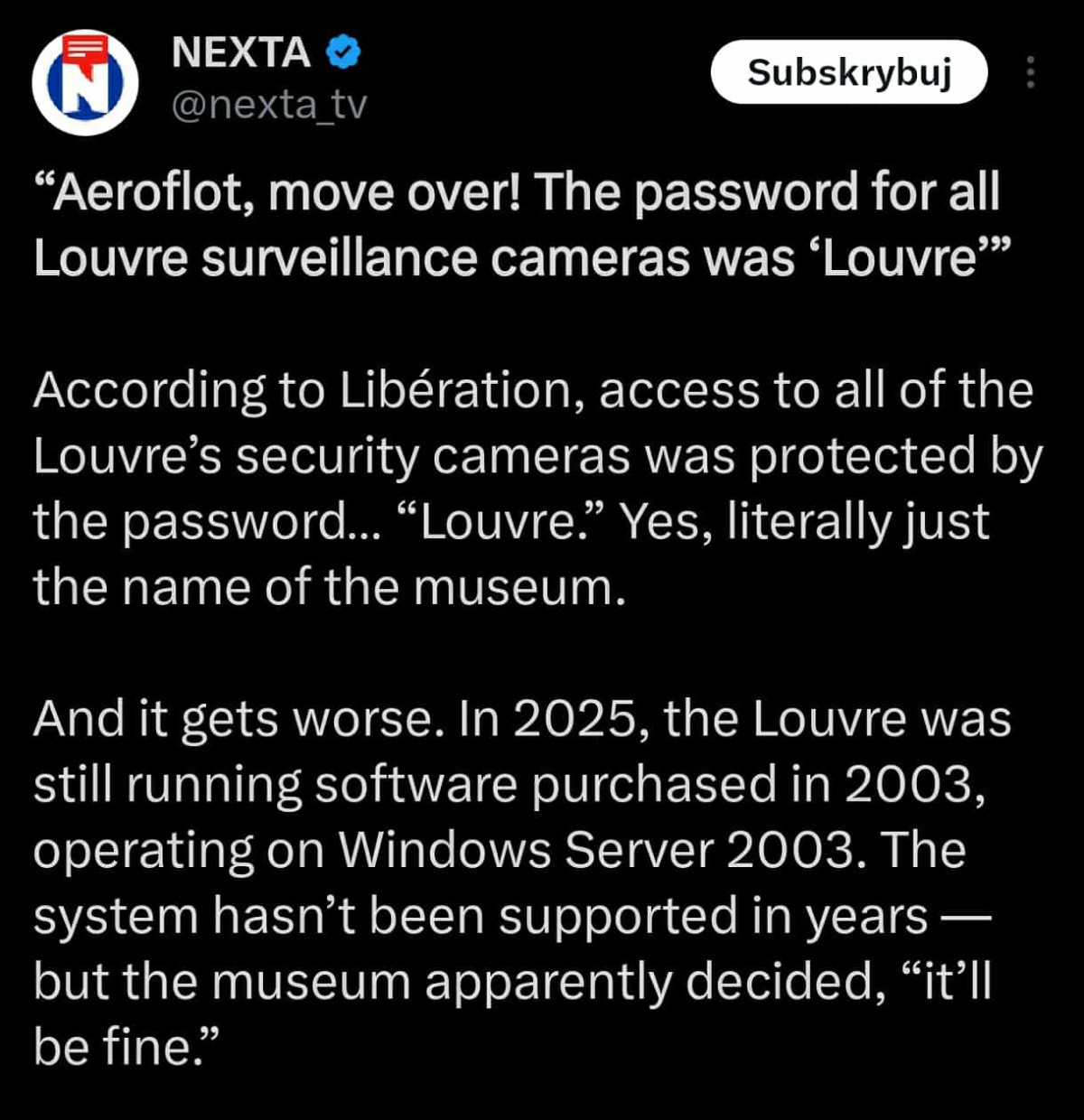Open NEXTA's profile picture
This screenshot has height=1120, width=1084.
(85, 82)
